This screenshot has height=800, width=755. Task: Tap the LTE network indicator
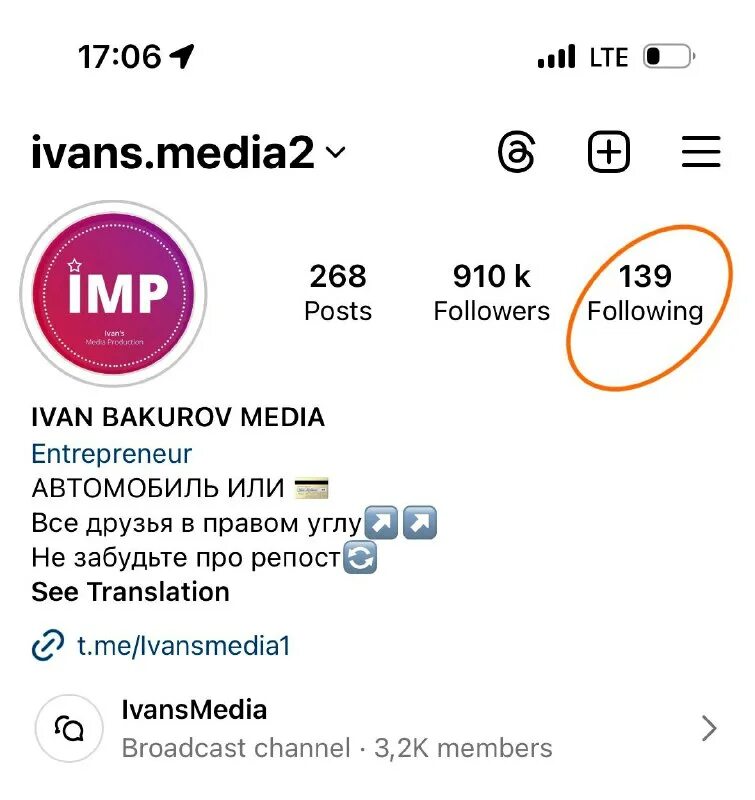[x=610, y=57]
